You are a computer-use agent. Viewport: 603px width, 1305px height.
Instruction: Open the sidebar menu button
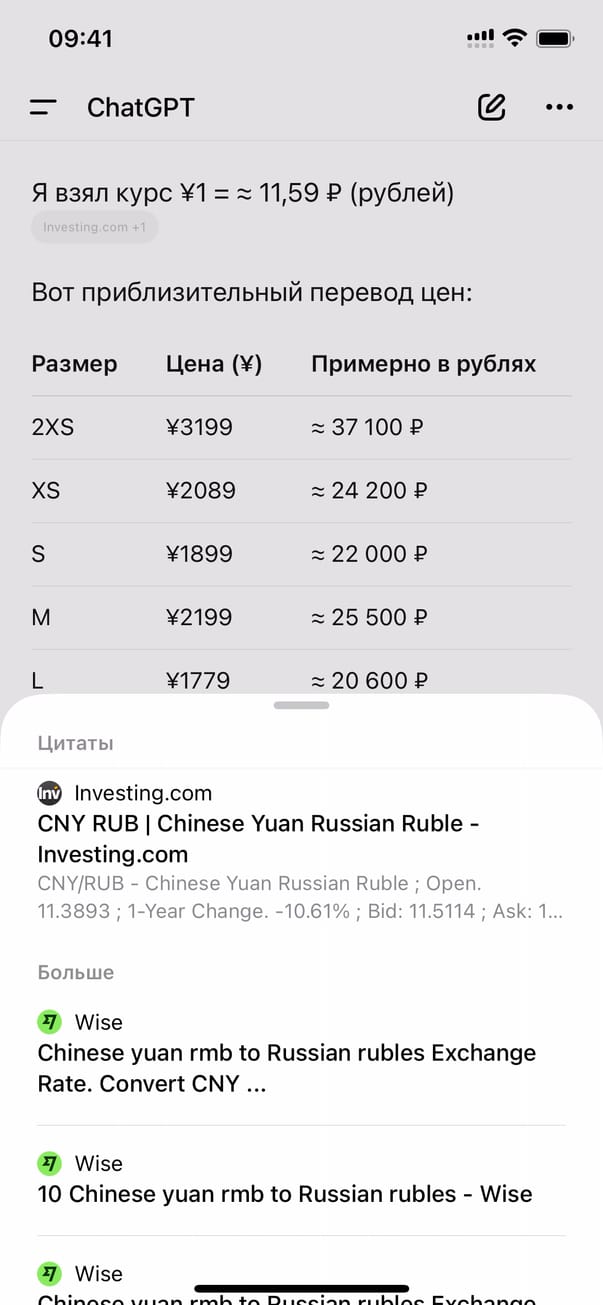(x=43, y=107)
